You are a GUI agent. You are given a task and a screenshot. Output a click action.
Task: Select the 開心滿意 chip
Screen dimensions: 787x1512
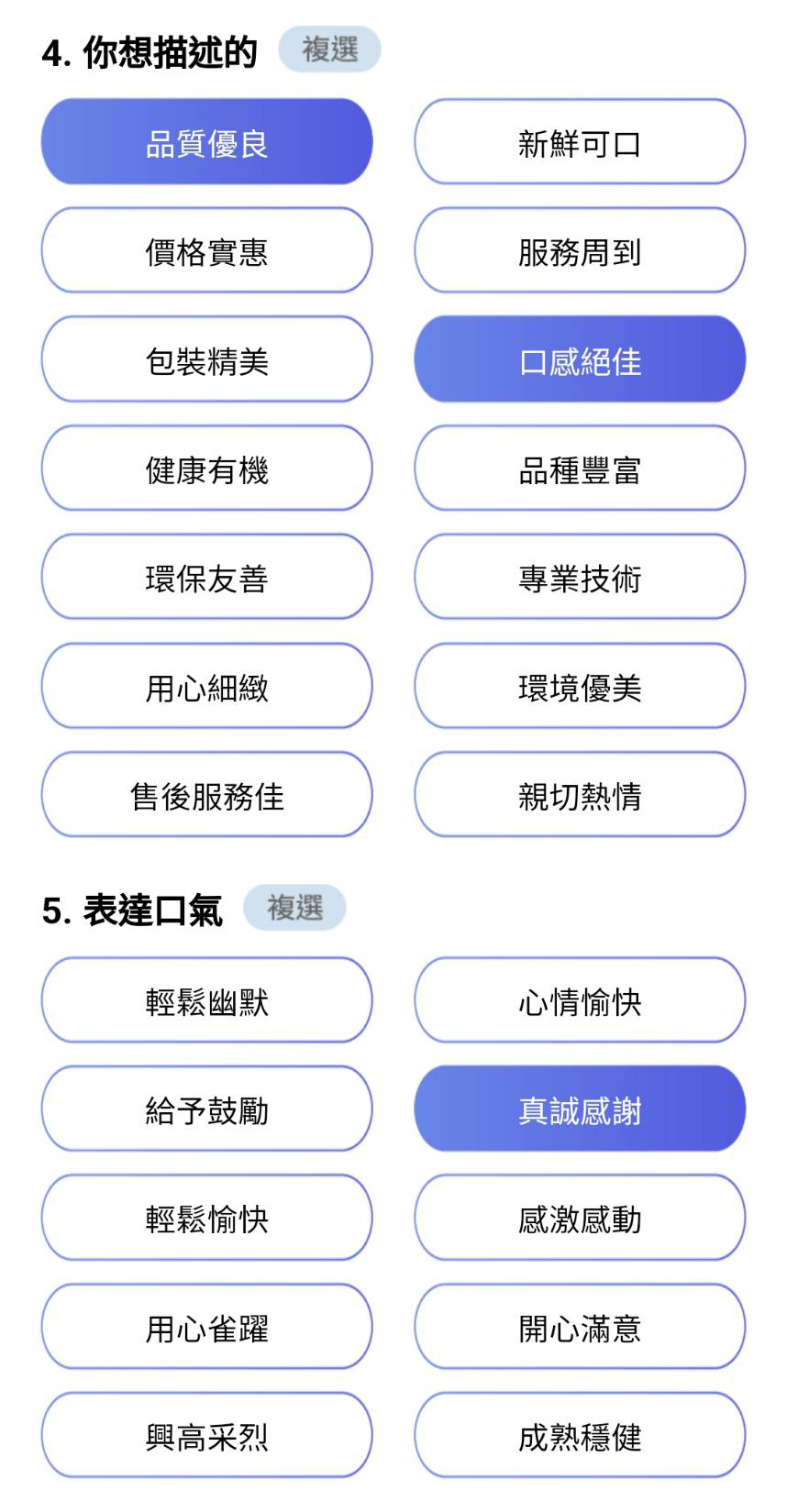point(580,1327)
